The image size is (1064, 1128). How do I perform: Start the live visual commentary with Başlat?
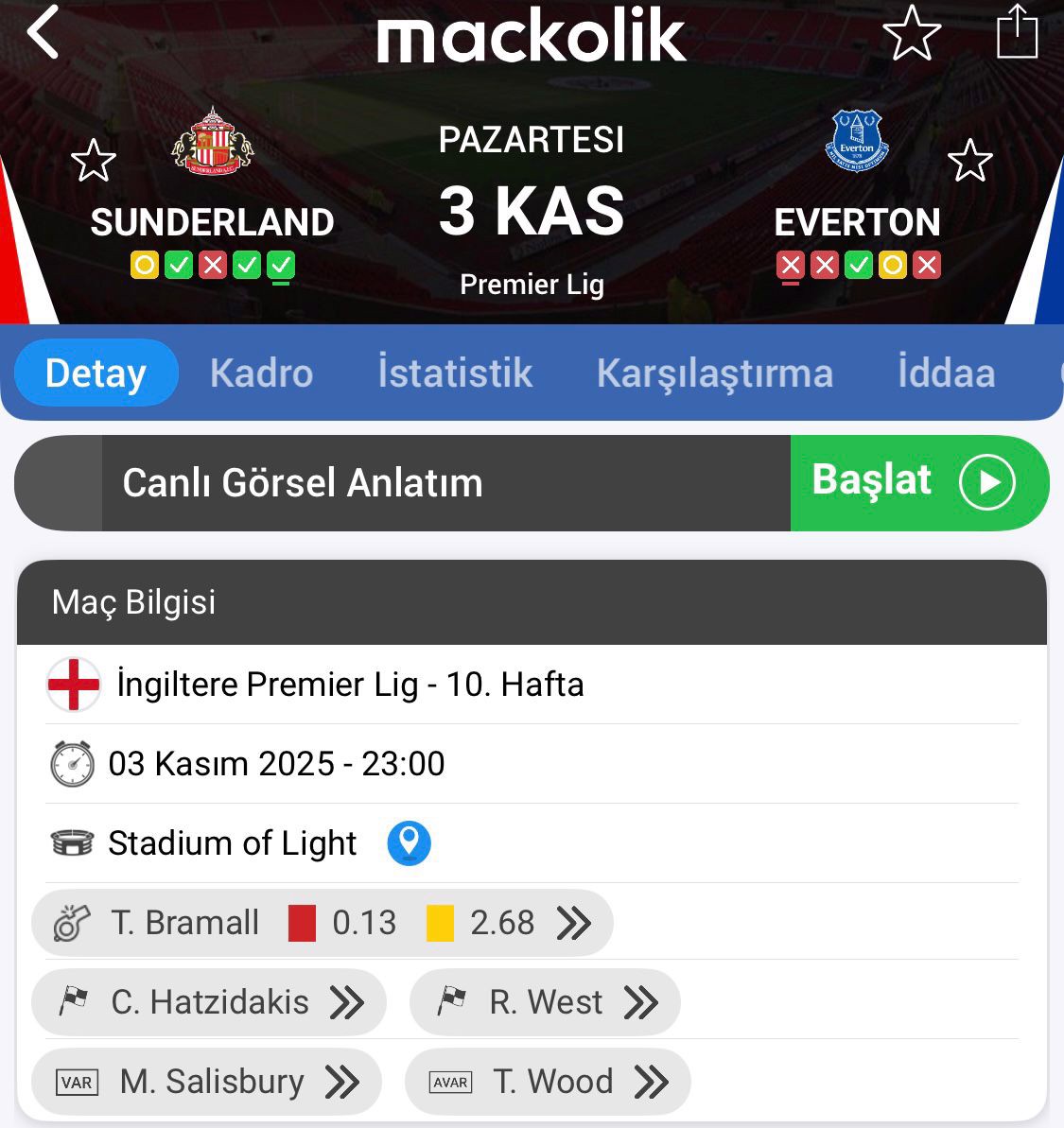click(x=918, y=482)
